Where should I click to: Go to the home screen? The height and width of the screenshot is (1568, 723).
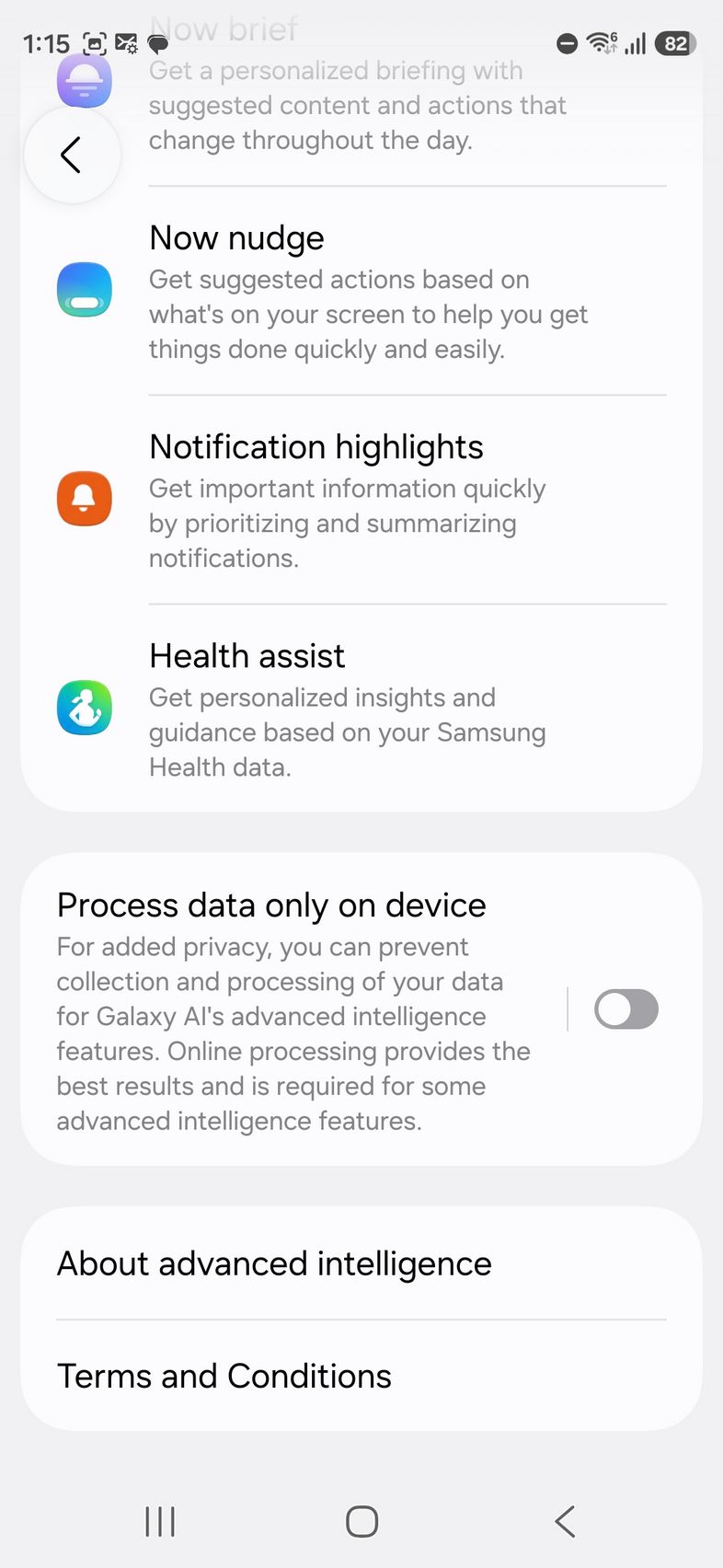361,1521
